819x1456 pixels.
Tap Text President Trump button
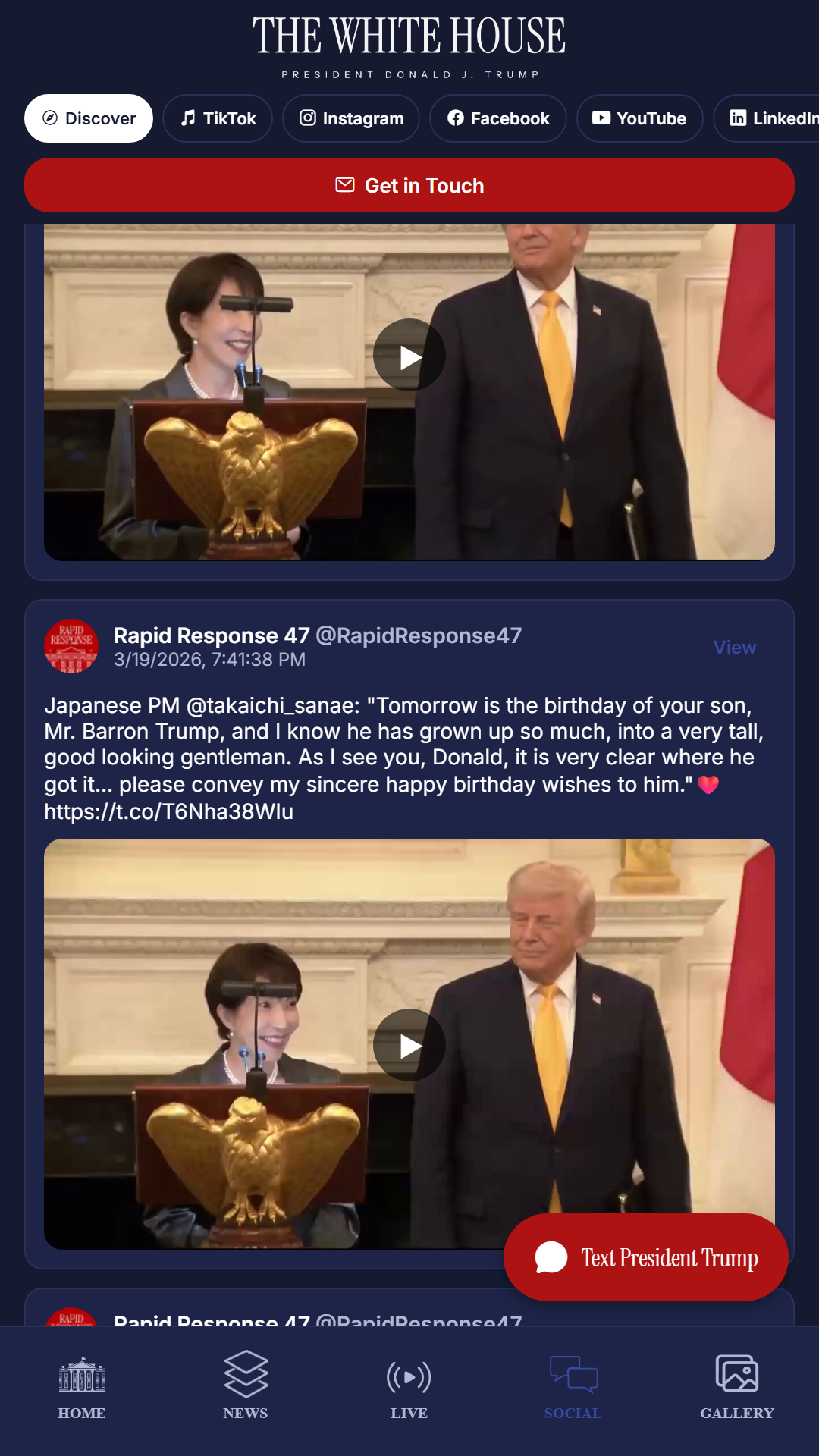coord(645,1257)
